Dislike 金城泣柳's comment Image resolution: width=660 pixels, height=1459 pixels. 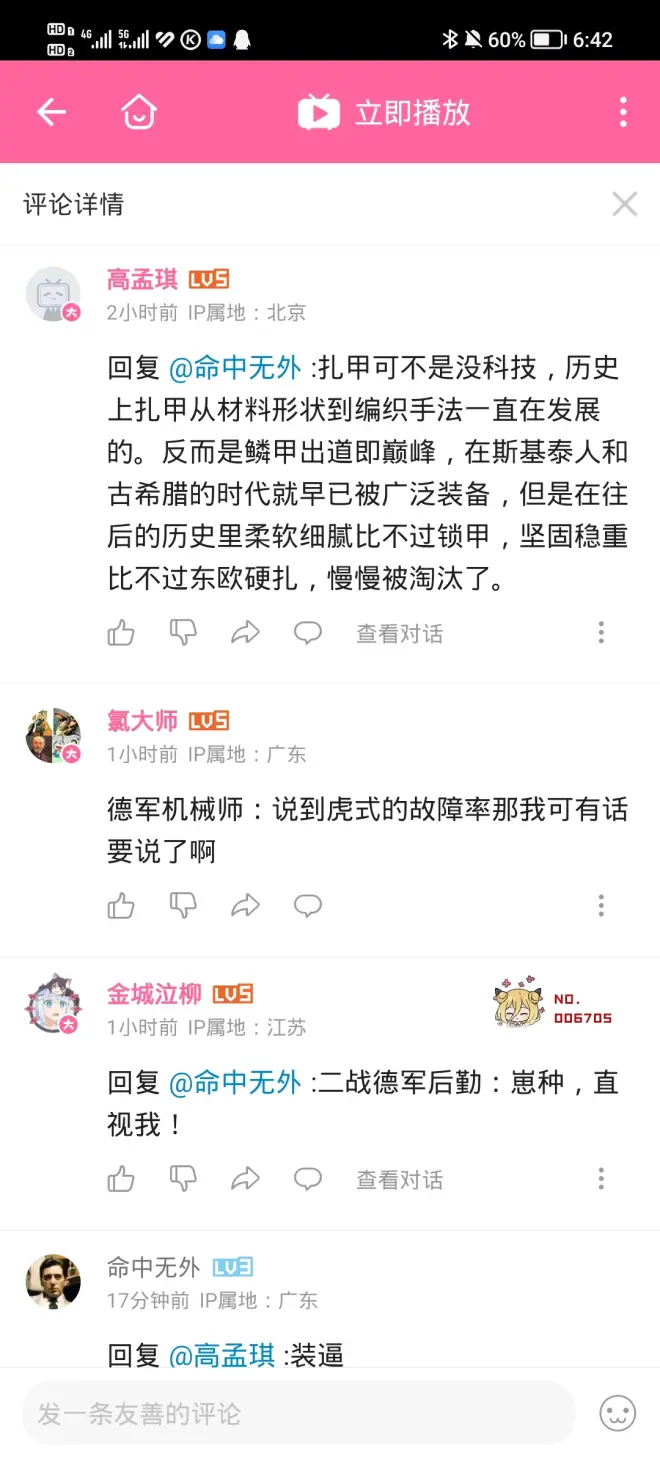183,1179
